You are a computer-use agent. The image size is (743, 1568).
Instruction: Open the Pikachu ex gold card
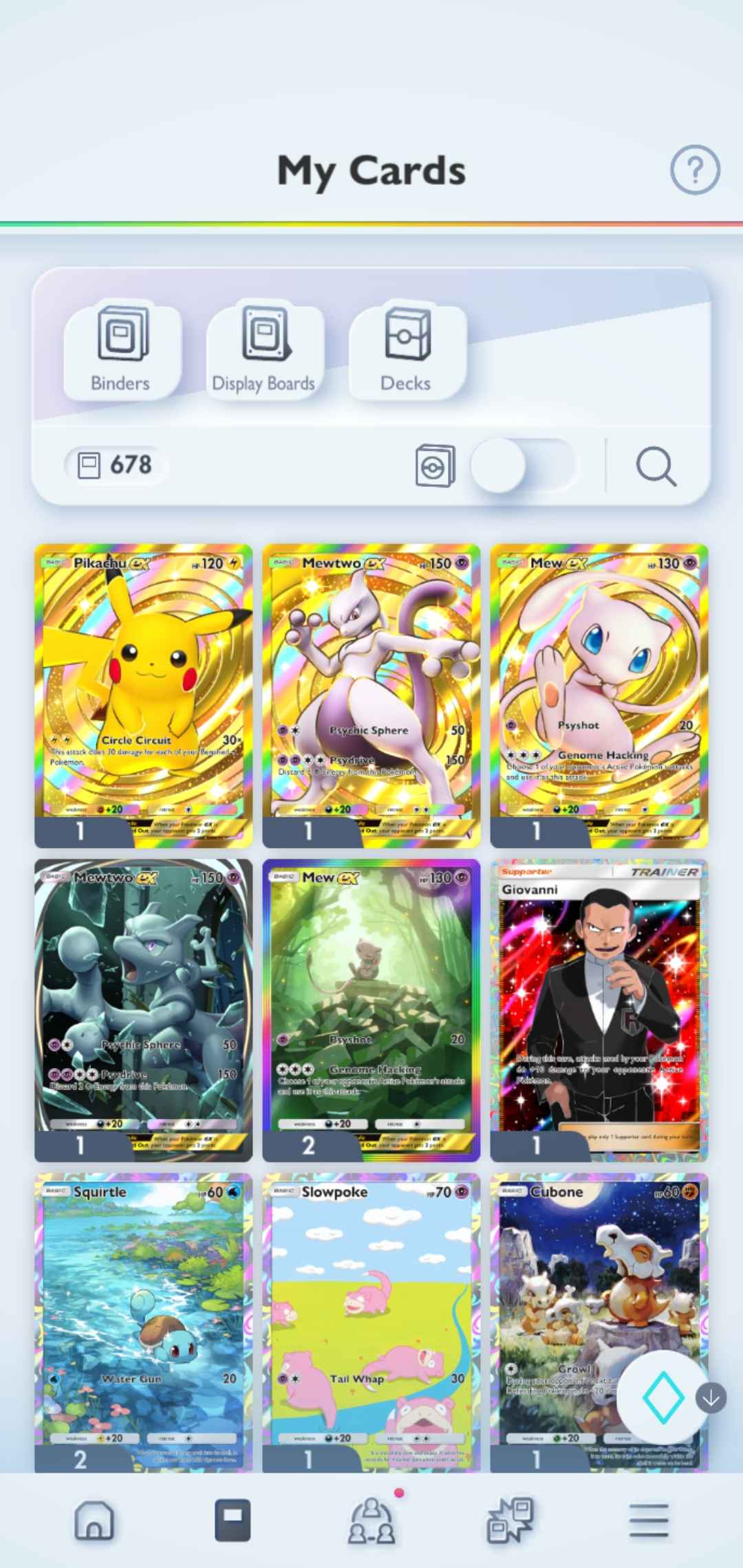144,695
